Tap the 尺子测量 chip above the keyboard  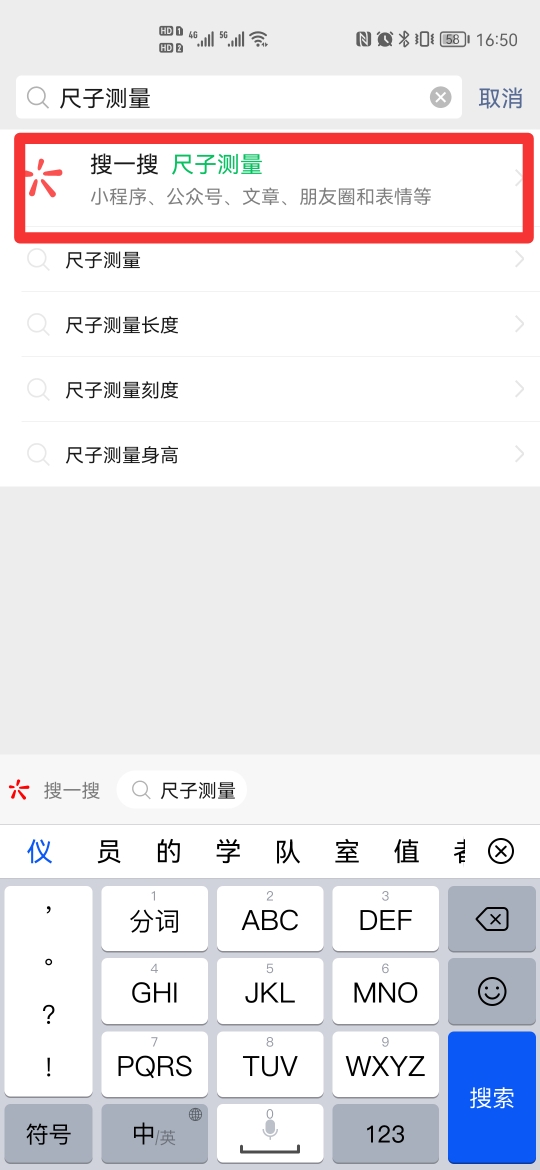(182, 790)
